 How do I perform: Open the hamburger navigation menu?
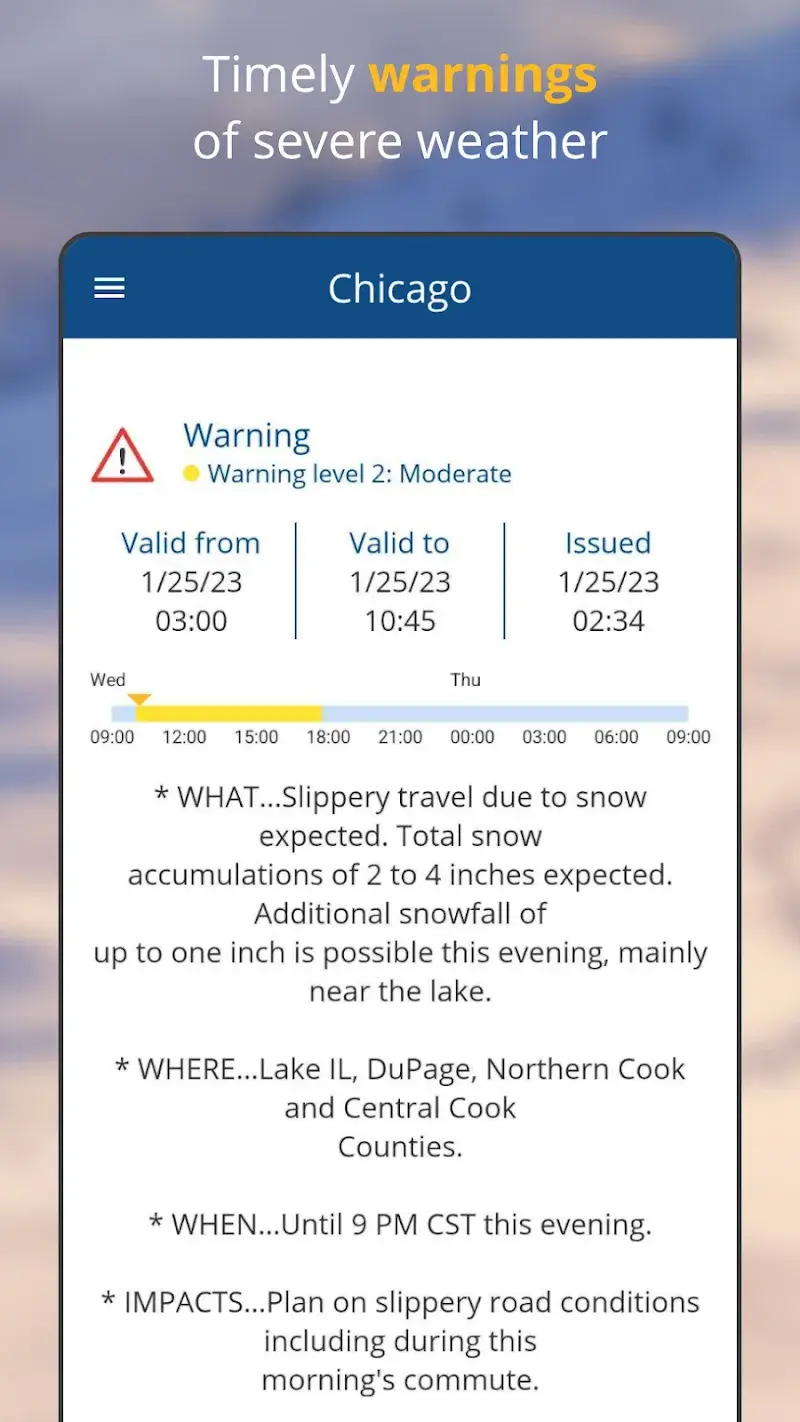(109, 288)
